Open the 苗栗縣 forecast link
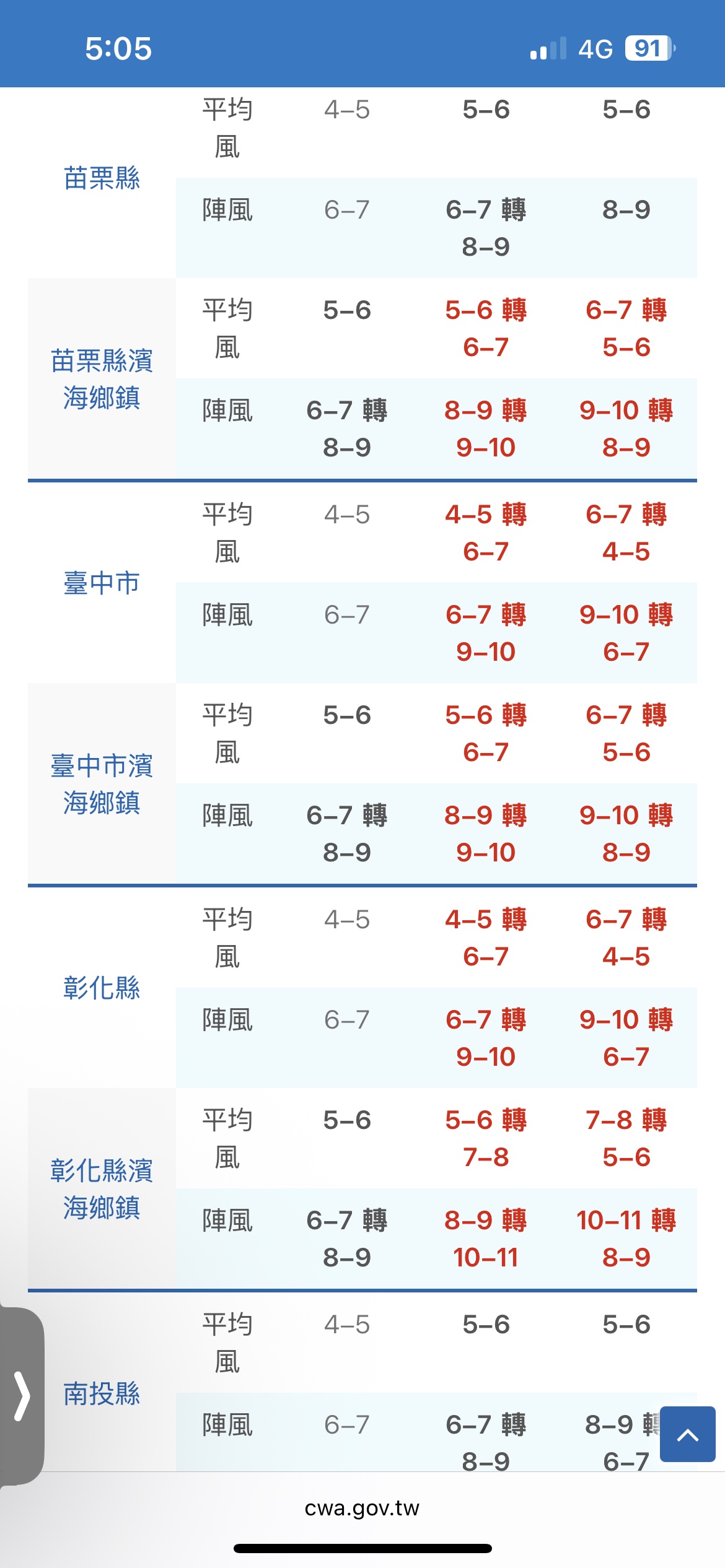 coord(102,178)
